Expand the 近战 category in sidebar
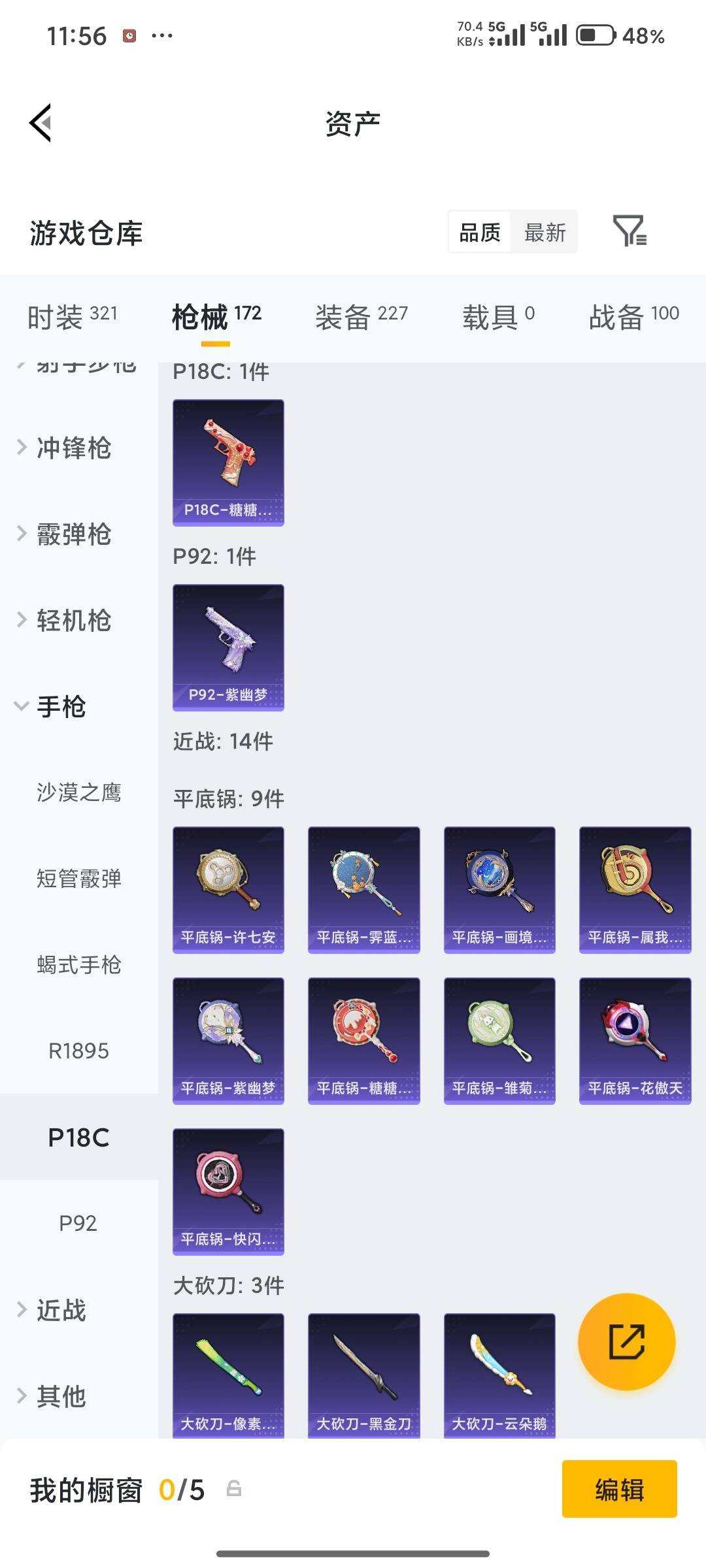The width and height of the screenshot is (706, 1568). click(x=60, y=1310)
